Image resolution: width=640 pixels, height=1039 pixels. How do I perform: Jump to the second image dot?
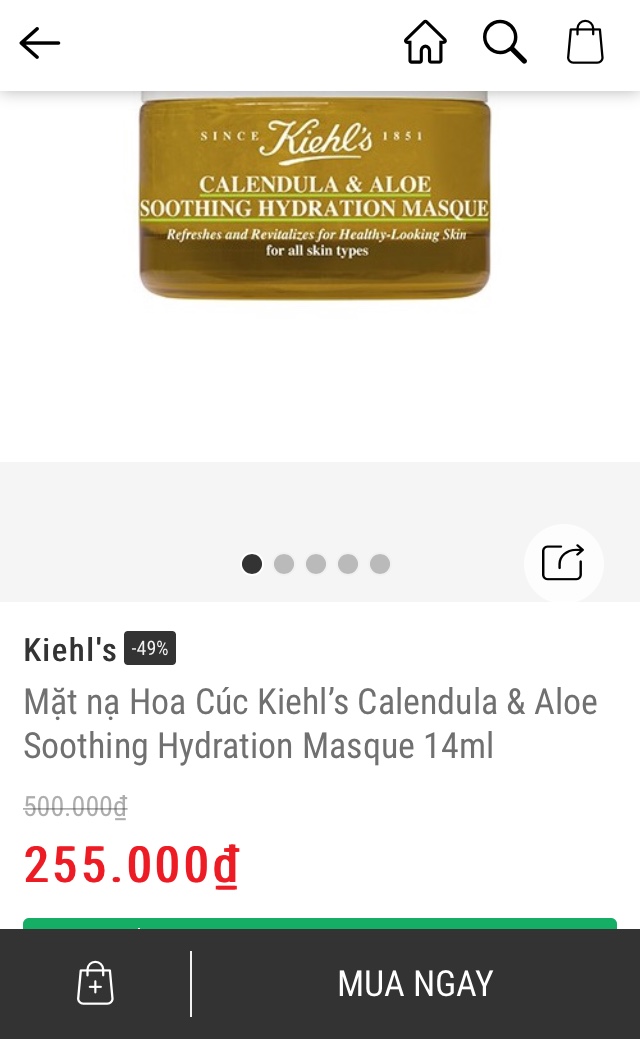tap(284, 564)
